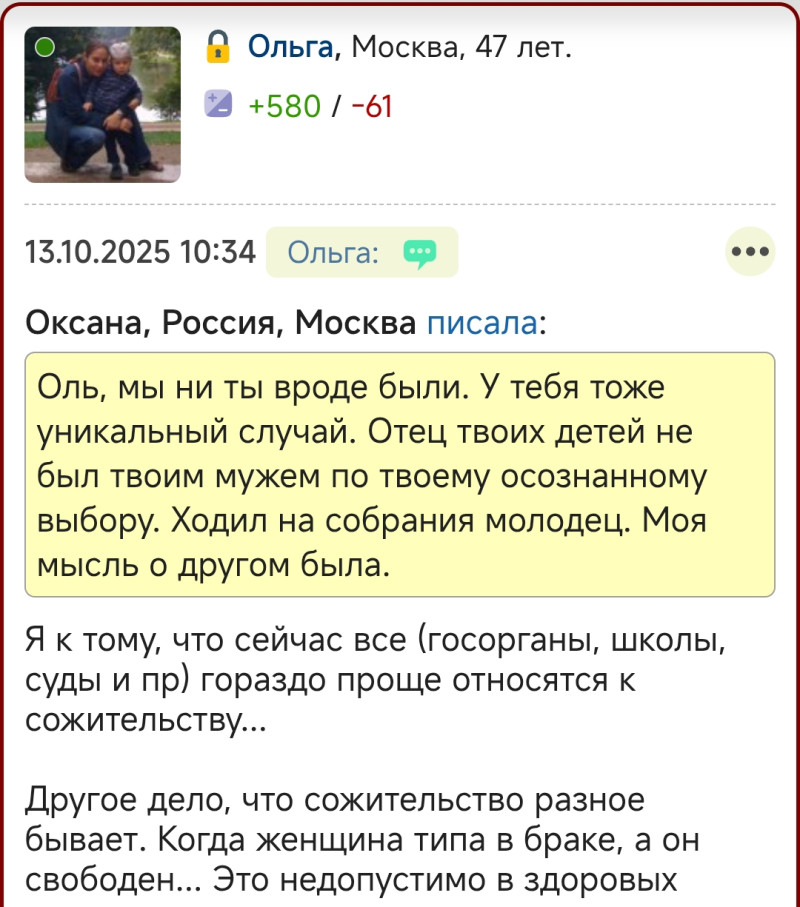Tap the rating icon beside +580

(x=218, y=104)
